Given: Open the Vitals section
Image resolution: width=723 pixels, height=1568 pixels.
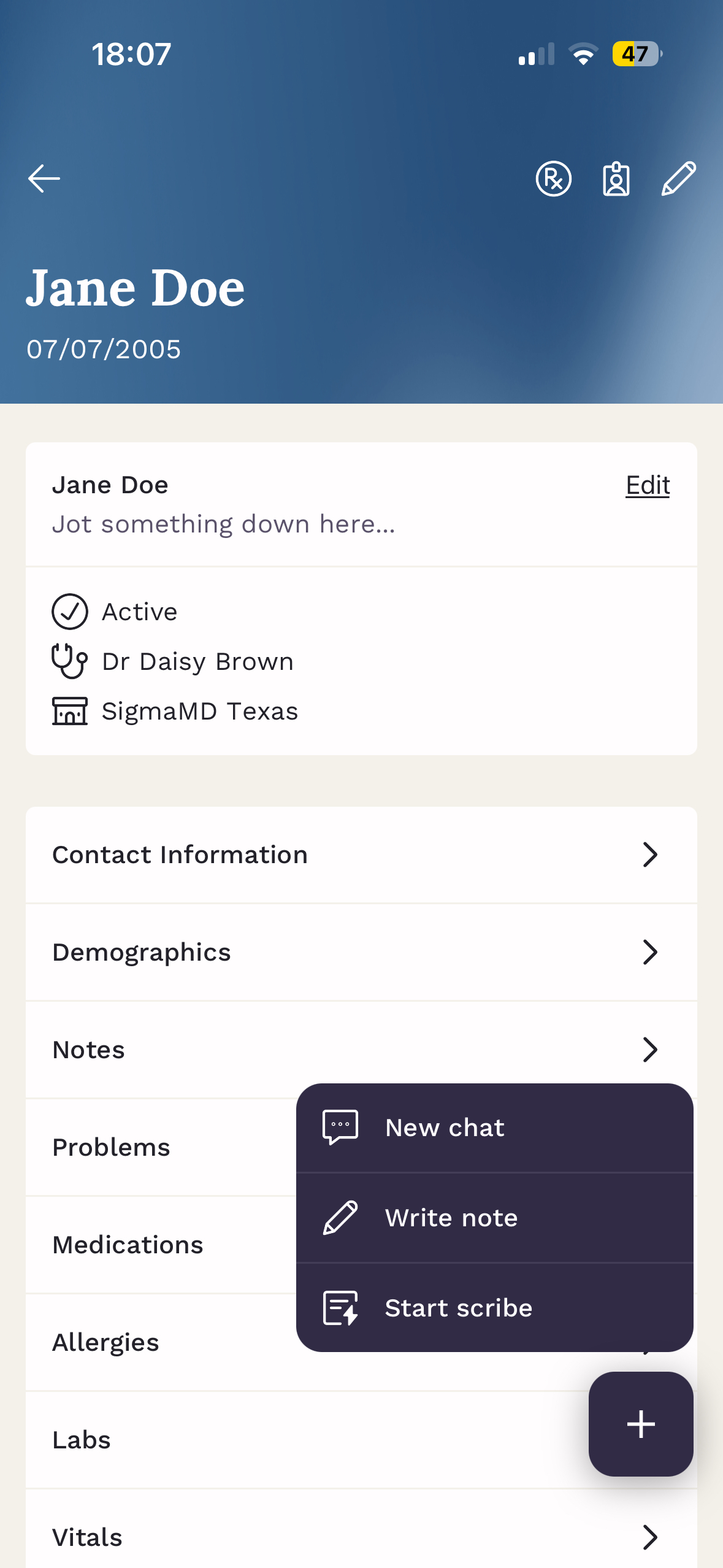Looking at the screenshot, I should coord(361,1537).
